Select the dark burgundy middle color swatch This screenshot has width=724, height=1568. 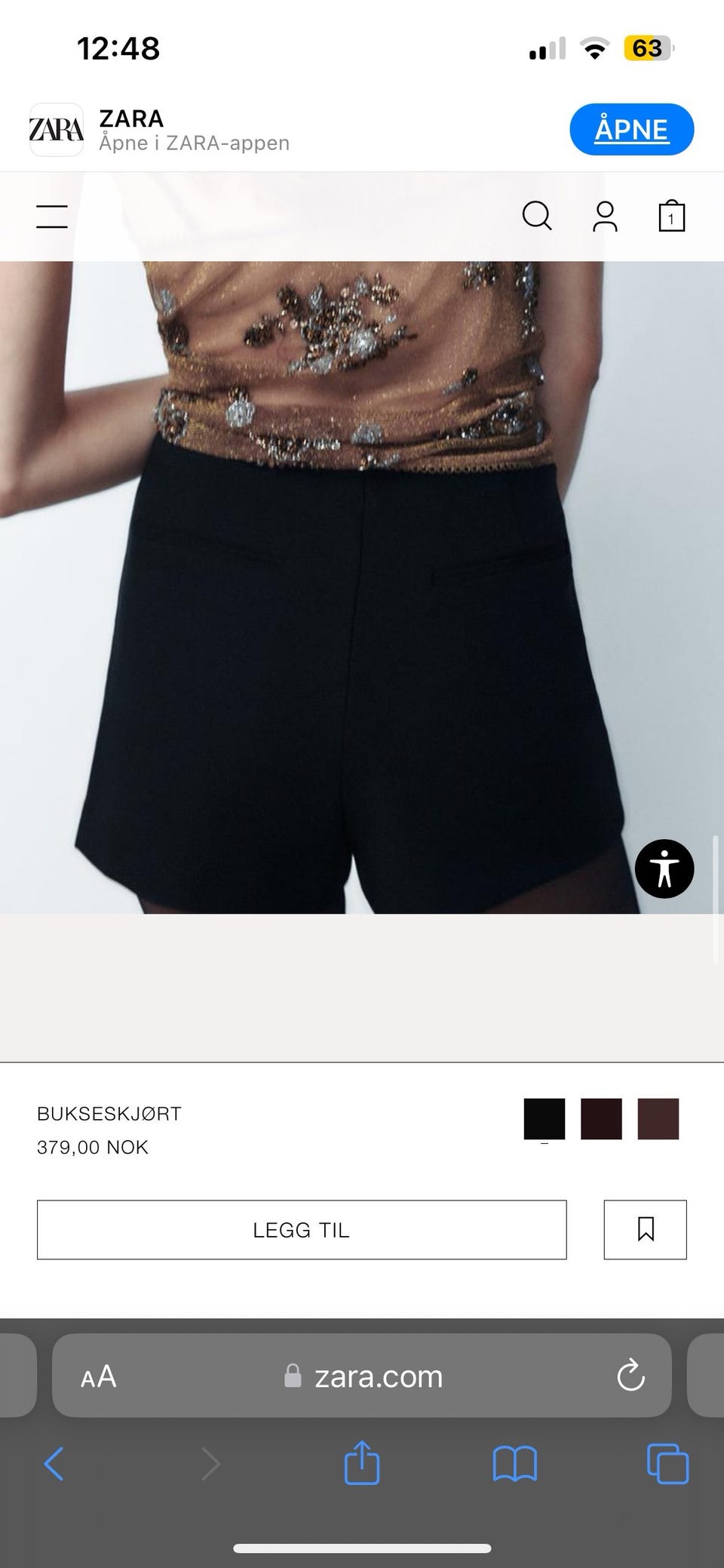pyautogui.click(x=601, y=1118)
